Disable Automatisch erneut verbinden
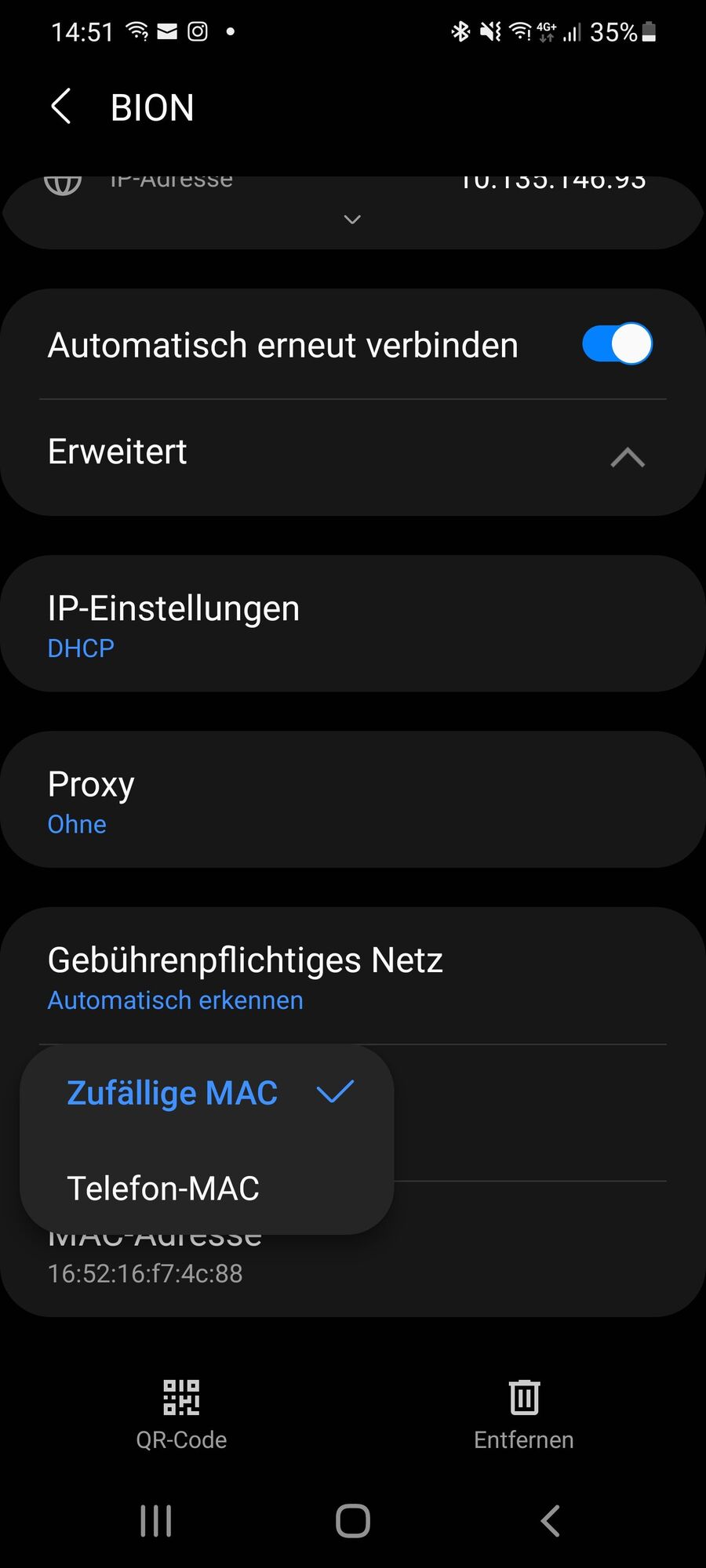 pos(617,343)
